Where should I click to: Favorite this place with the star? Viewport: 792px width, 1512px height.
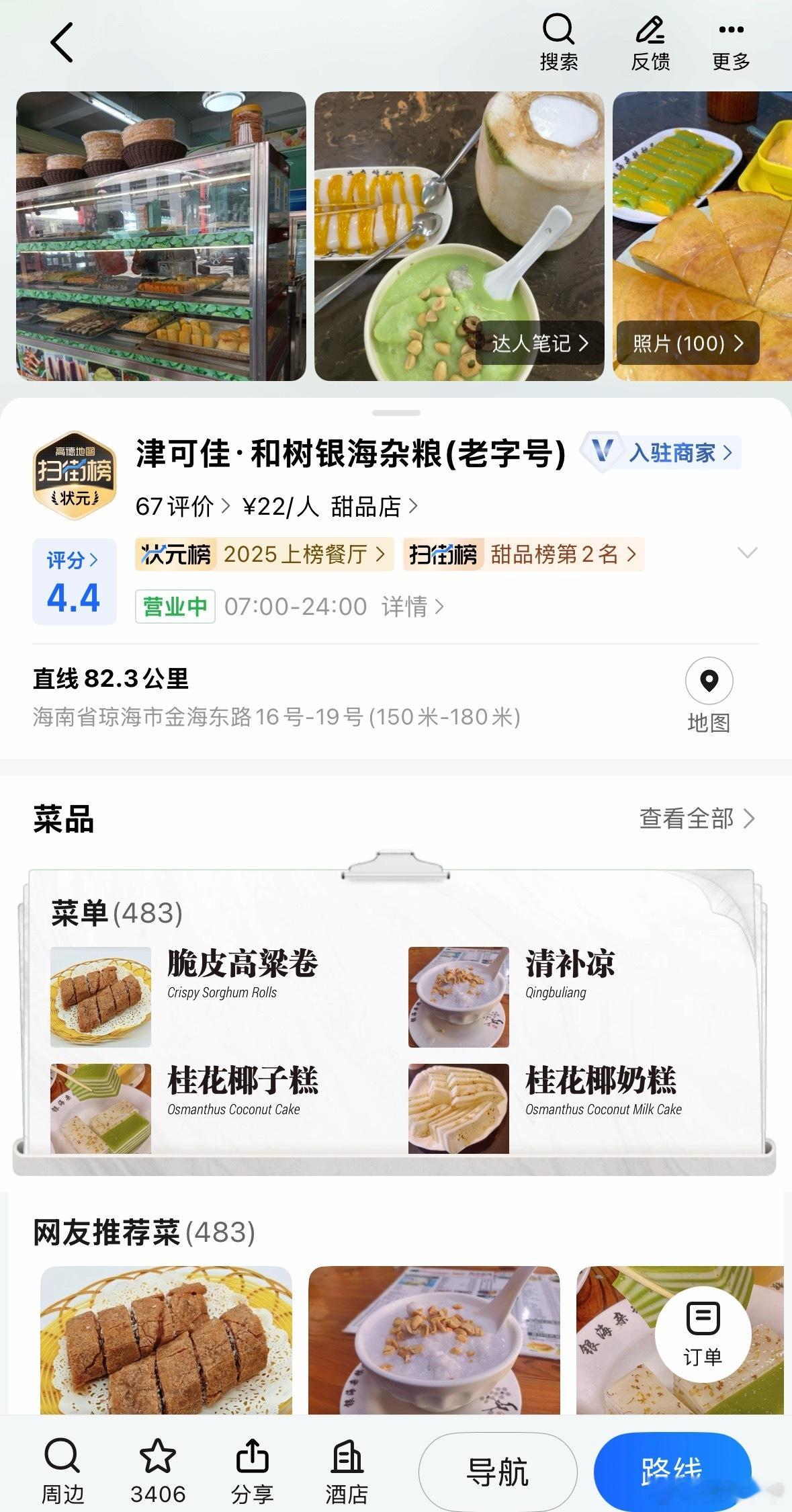click(157, 1472)
